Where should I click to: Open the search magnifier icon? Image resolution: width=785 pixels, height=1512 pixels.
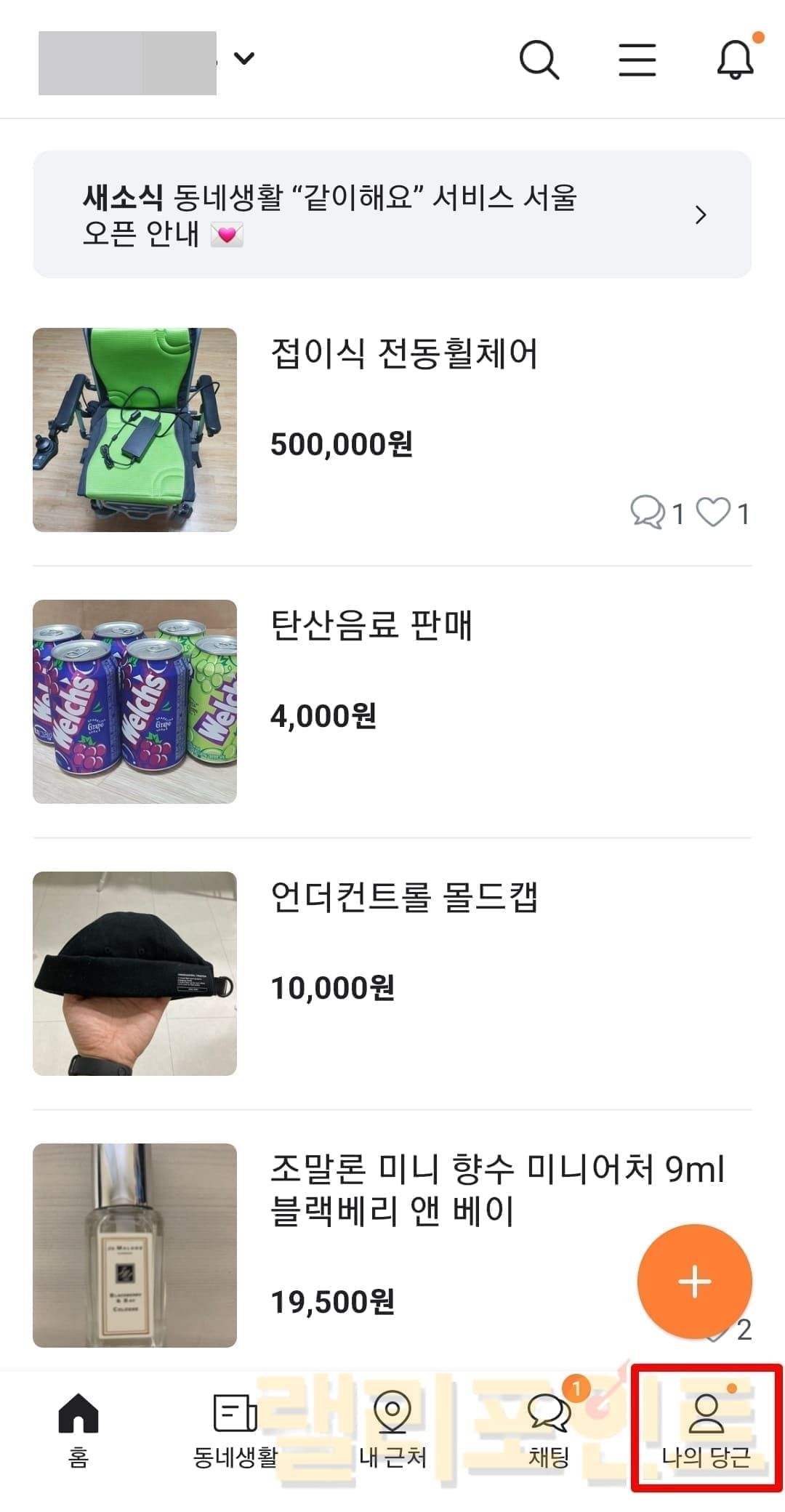(x=539, y=60)
